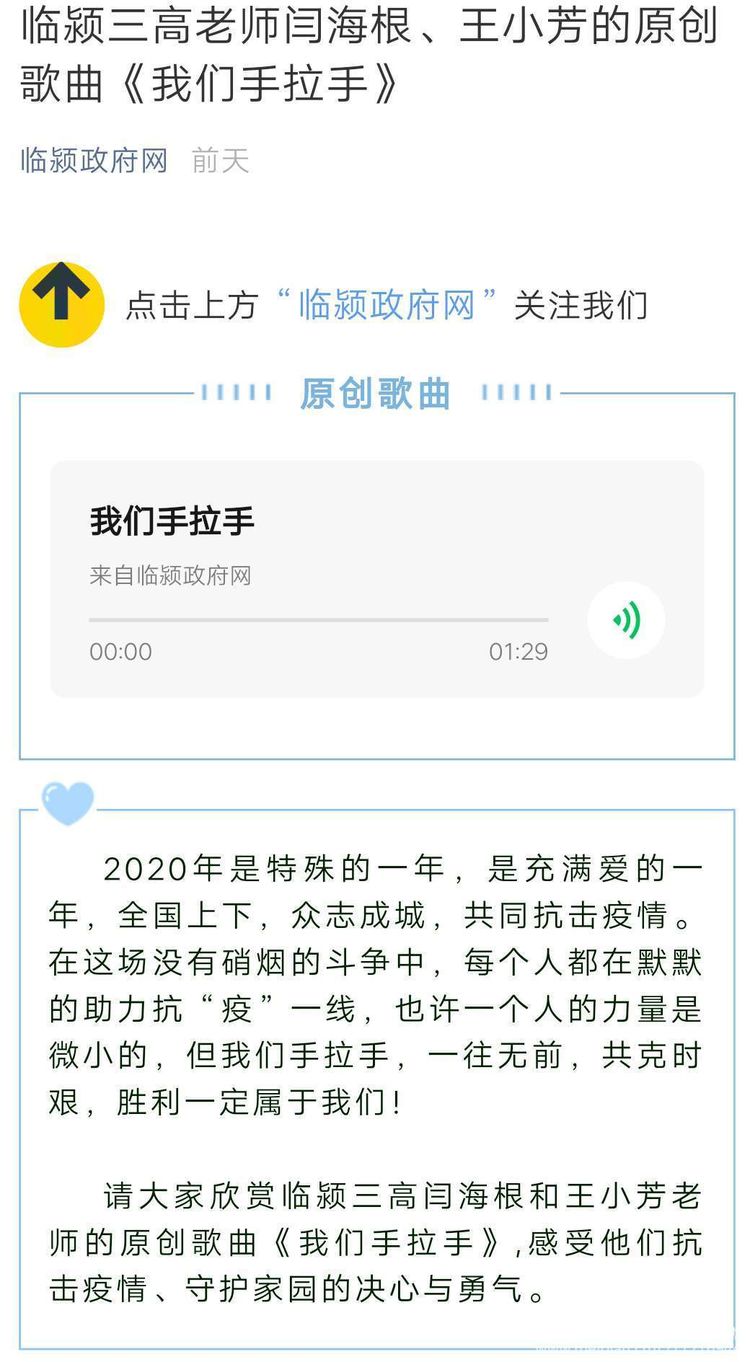Click the sound wave symbol inside the white circle
This screenshot has width=750, height=1362.
(x=627, y=620)
